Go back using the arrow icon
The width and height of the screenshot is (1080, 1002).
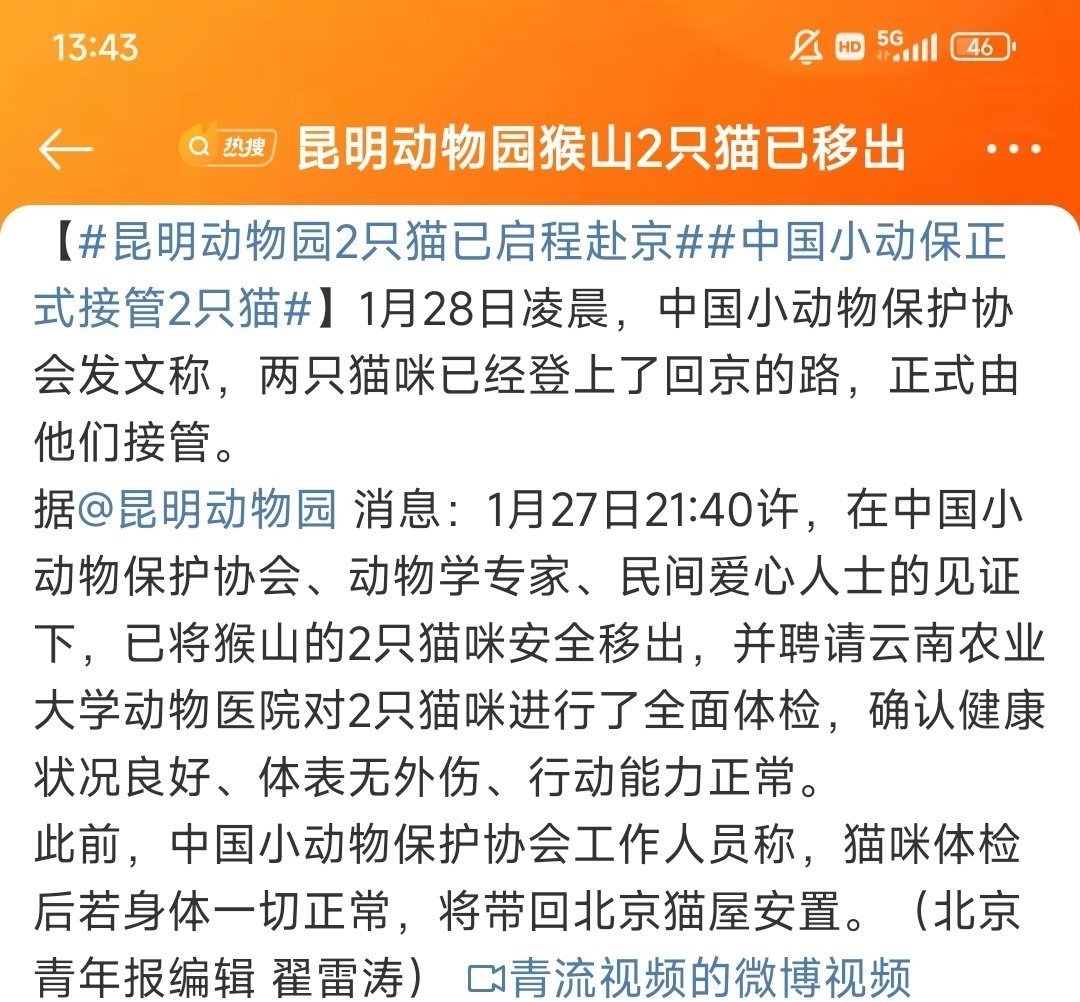pos(65,150)
